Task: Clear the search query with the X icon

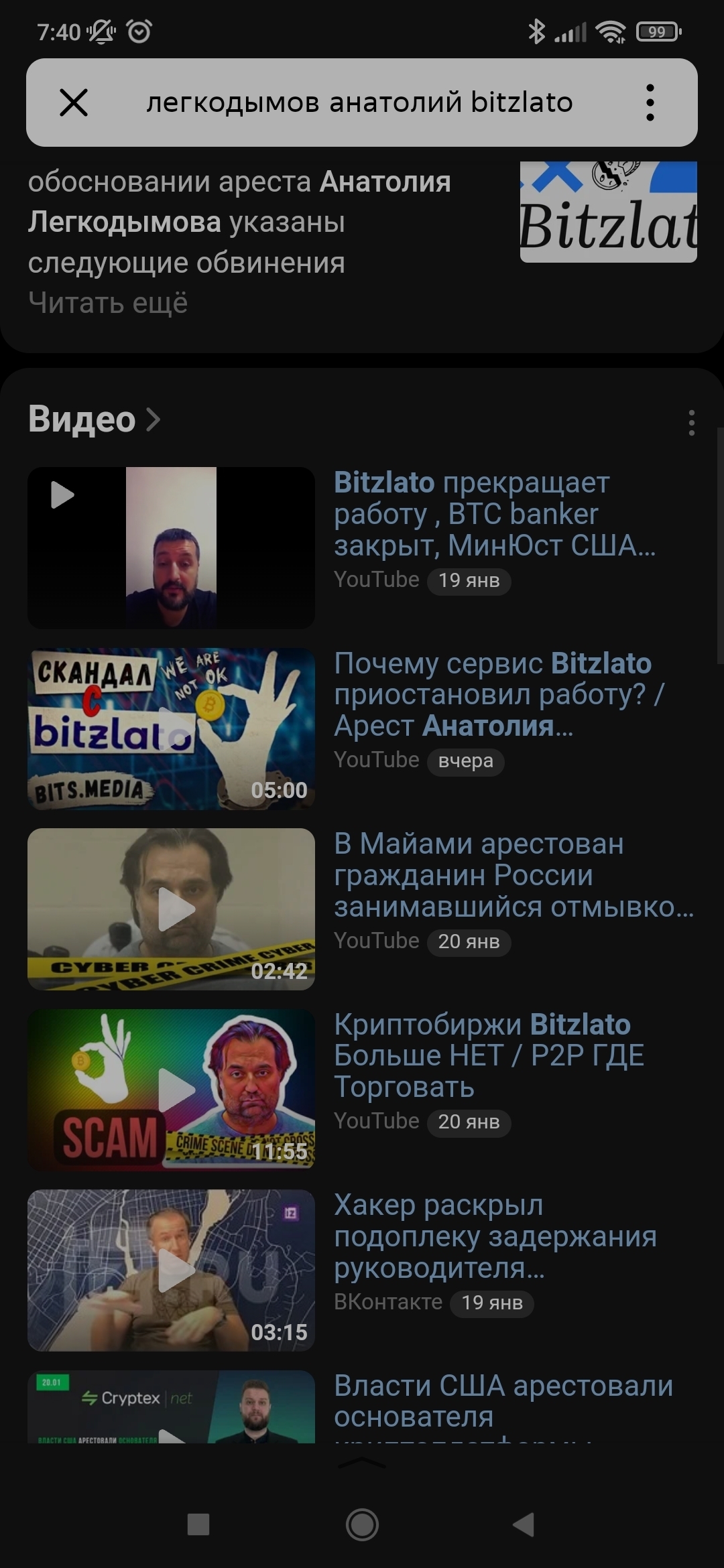Action: click(x=74, y=103)
